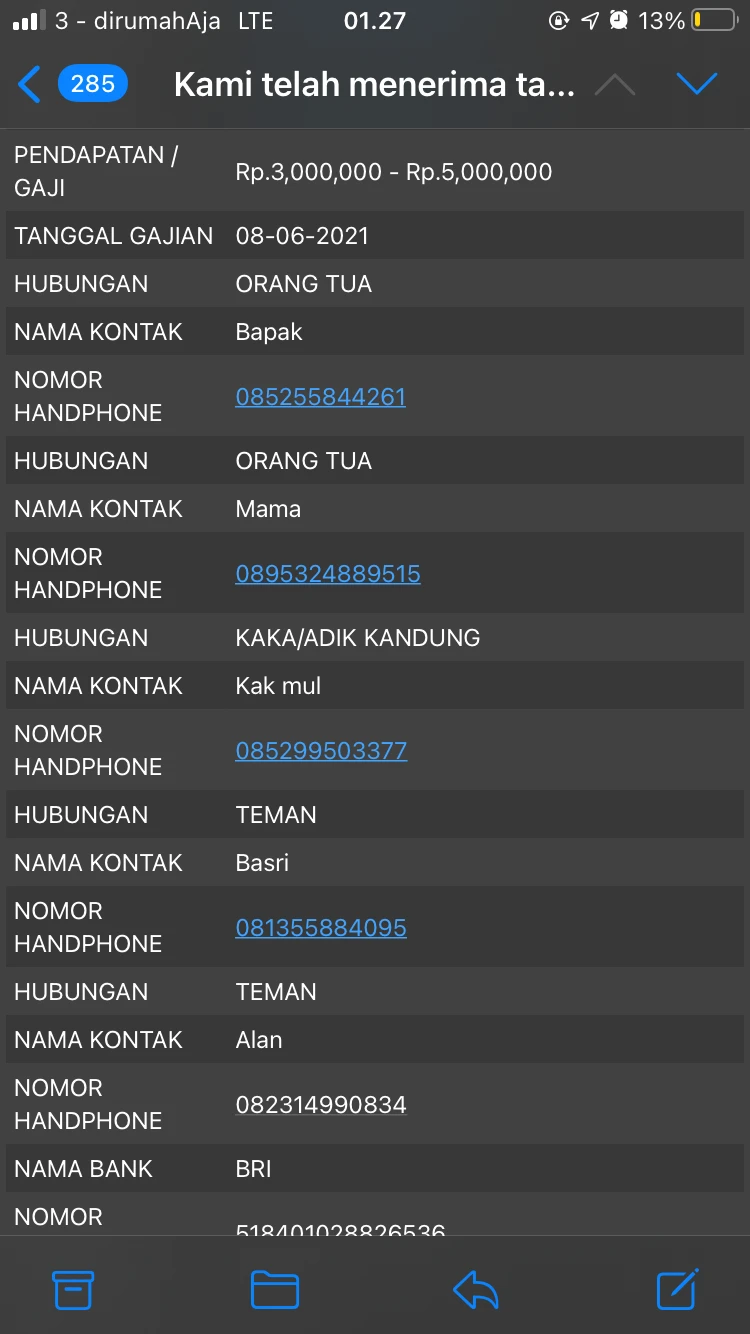Open the next email with the down chevron
The width and height of the screenshot is (750, 1334).
[697, 84]
